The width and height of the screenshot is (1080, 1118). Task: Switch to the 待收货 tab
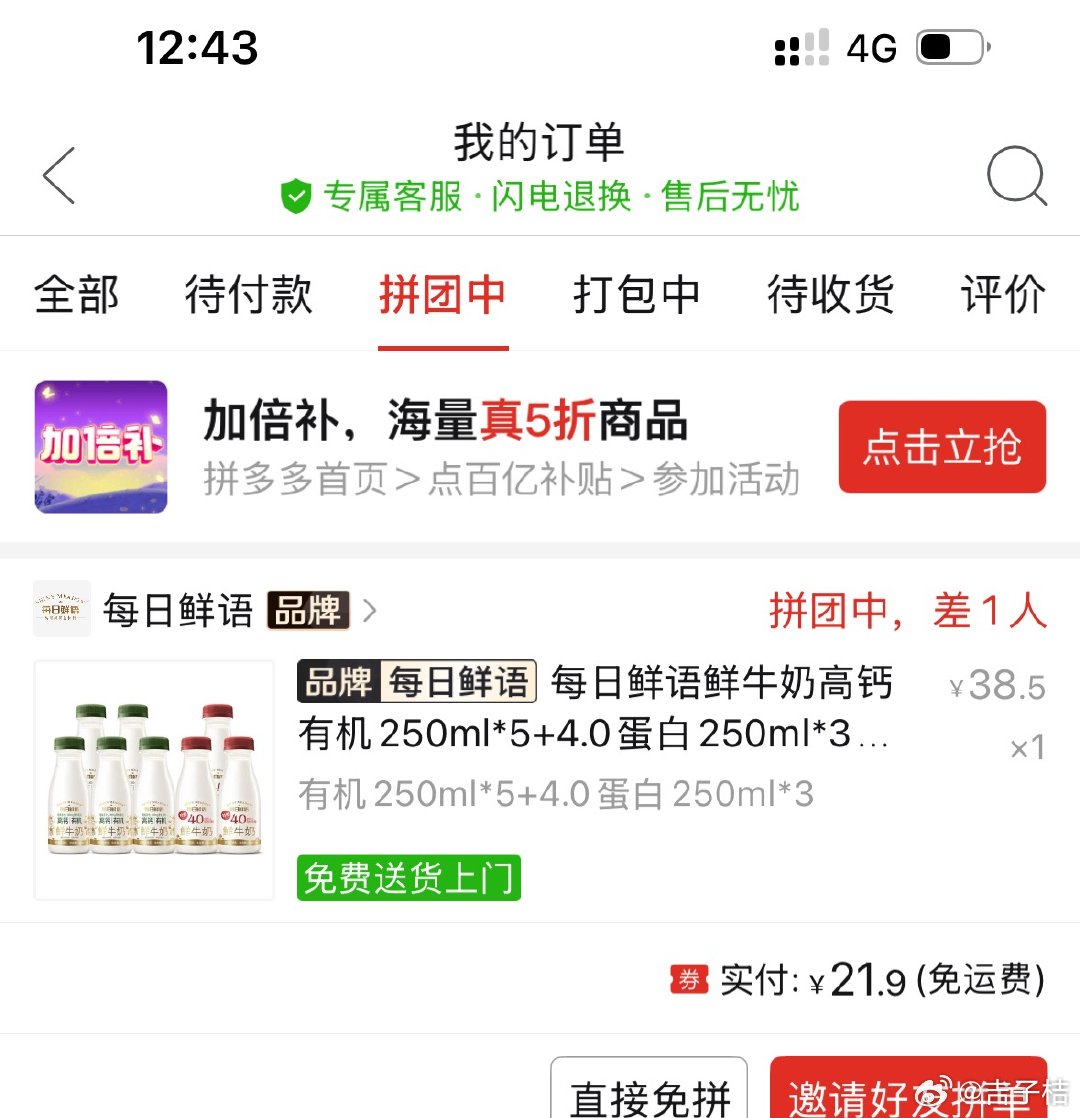coord(831,295)
